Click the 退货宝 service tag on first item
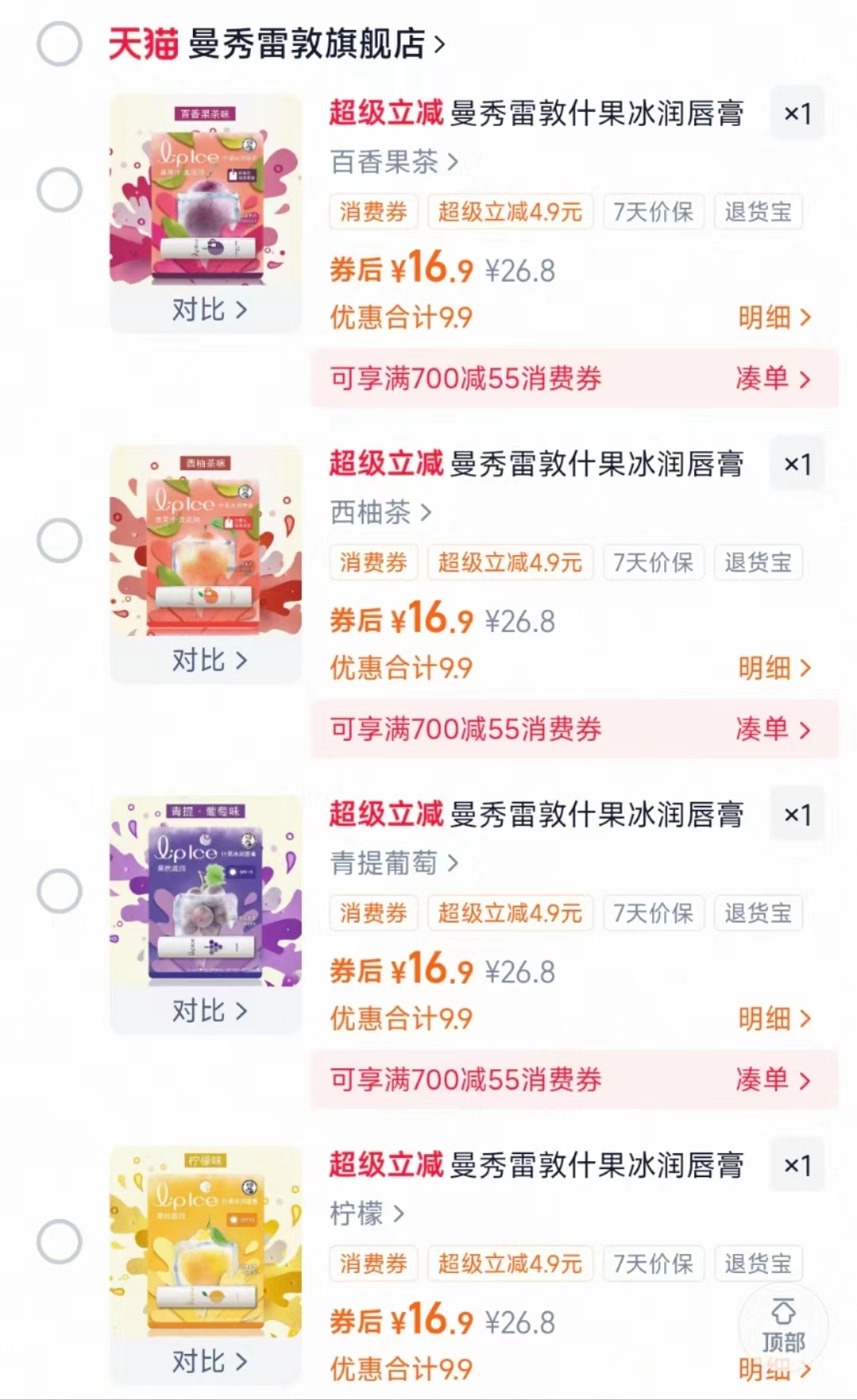 point(759,212)
